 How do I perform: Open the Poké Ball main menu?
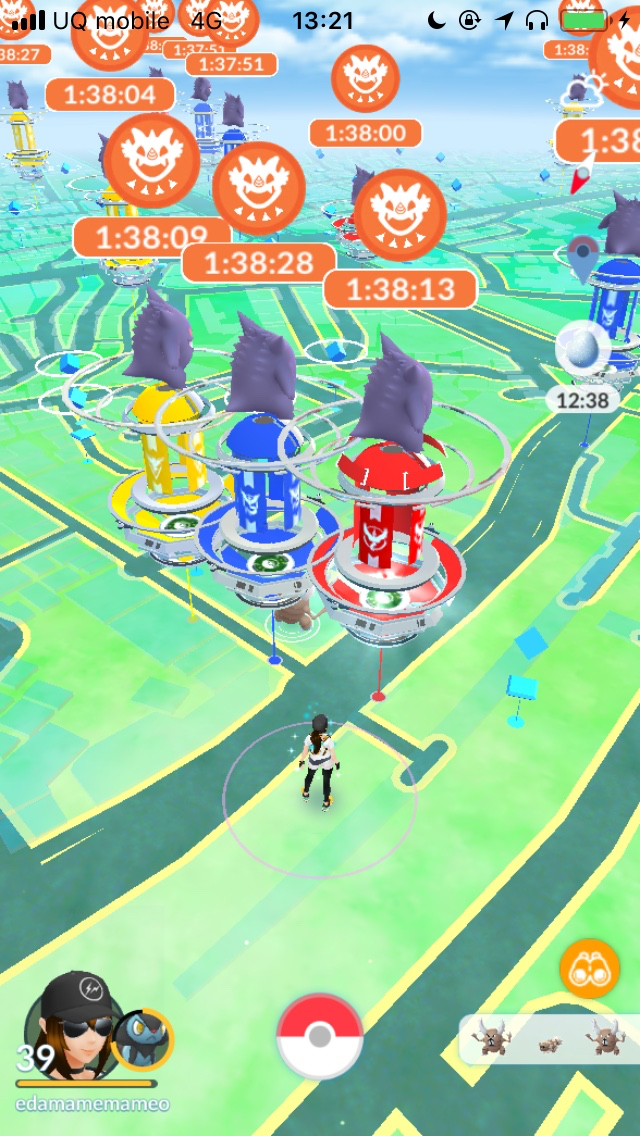click(x=319, y=1036)
